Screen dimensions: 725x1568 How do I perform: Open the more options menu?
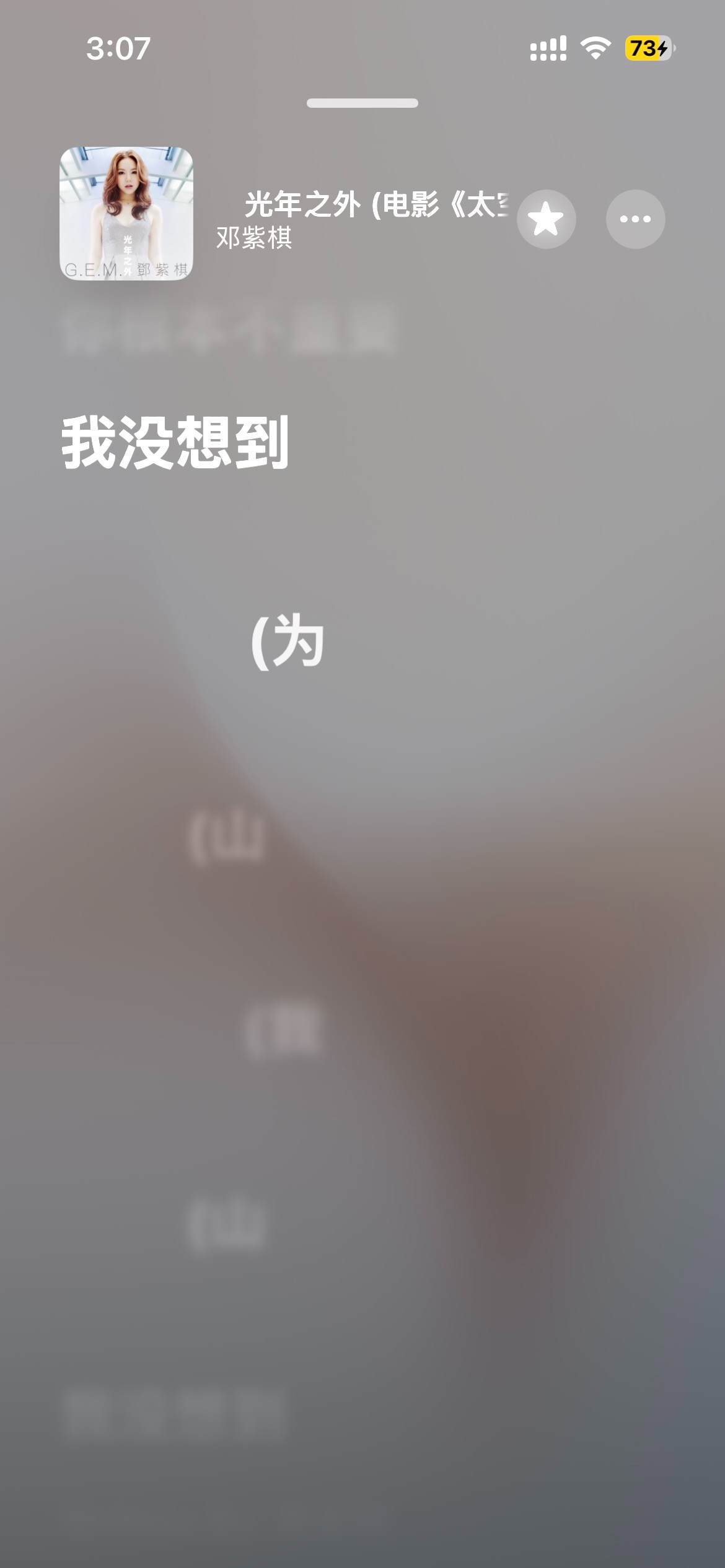[635, 219]
